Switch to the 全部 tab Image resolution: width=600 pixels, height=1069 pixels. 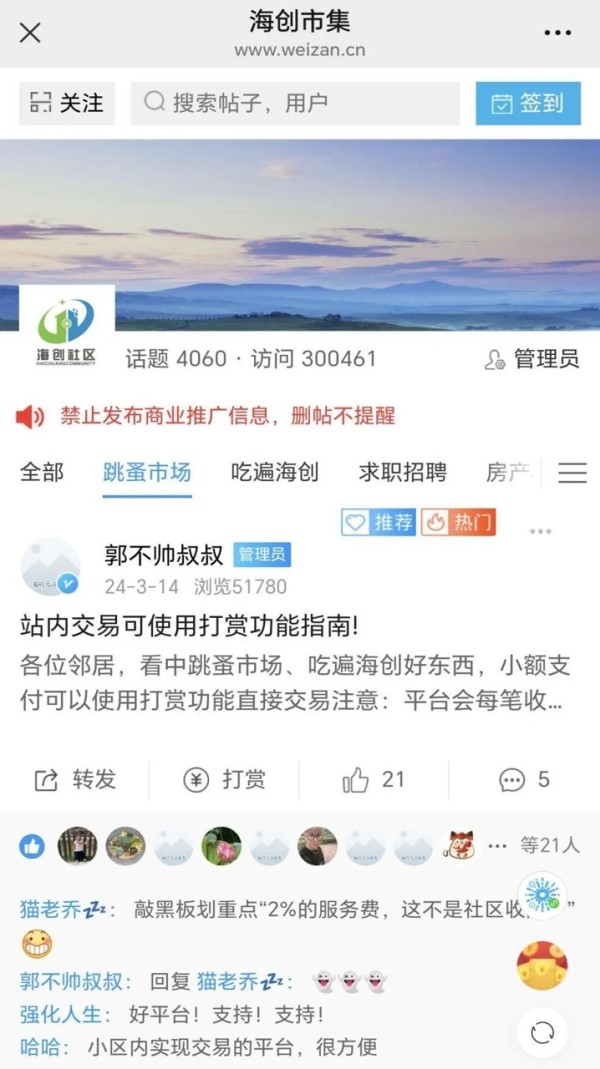click(42, 472)
